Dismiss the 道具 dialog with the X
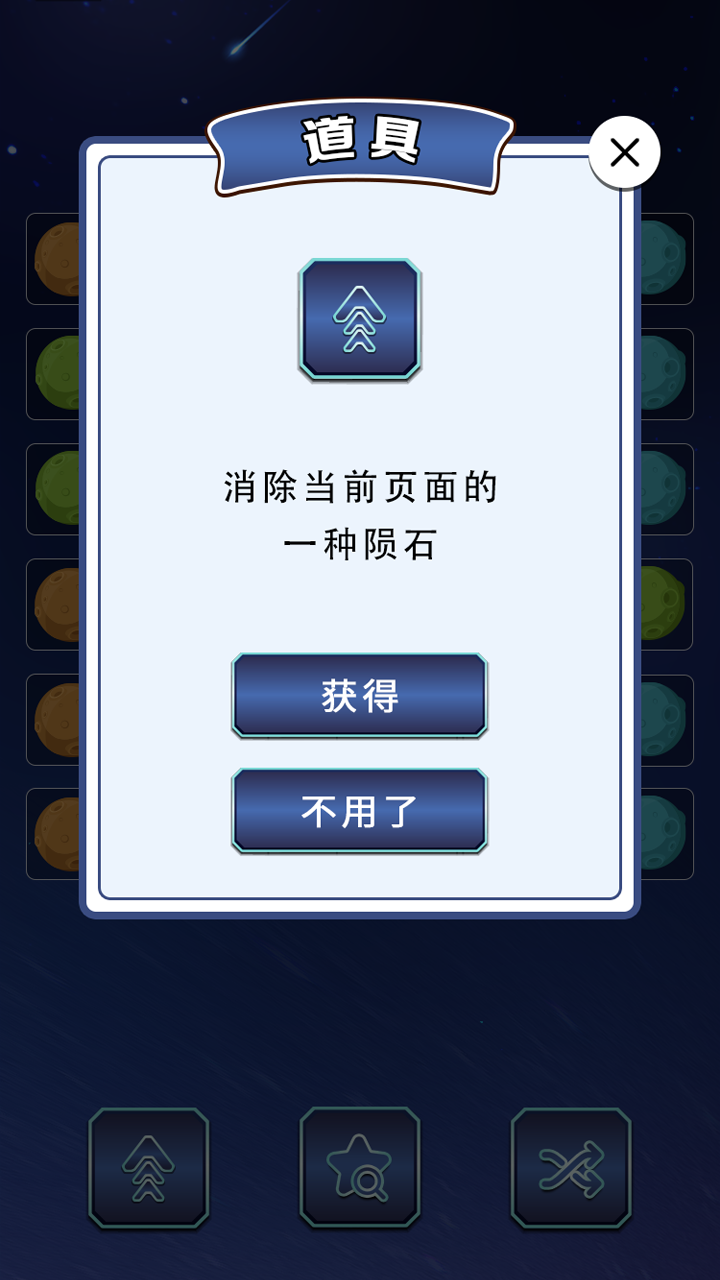 [x=624, y=152]
